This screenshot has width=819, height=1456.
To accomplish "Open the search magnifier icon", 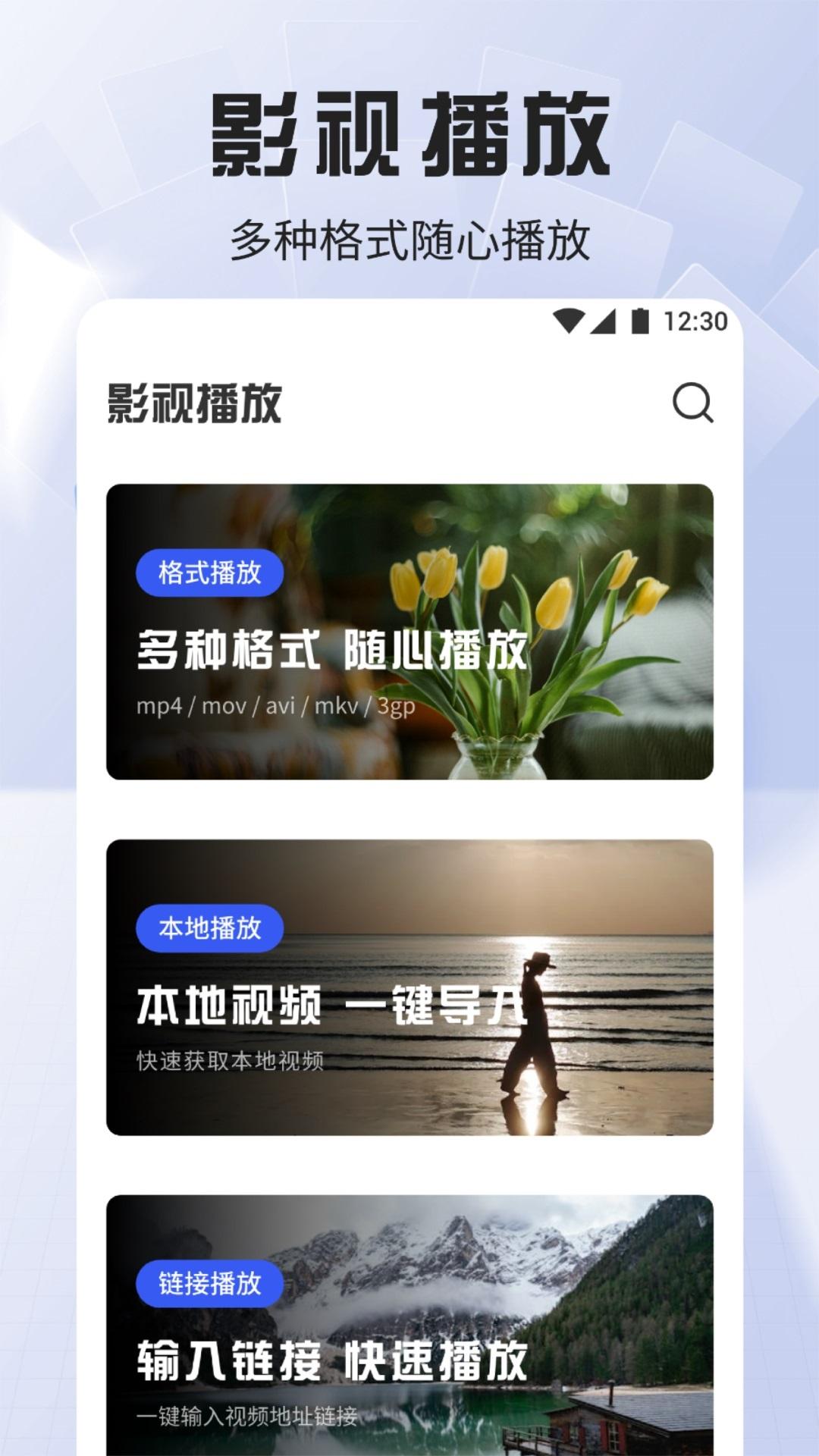I will point(691,406).
